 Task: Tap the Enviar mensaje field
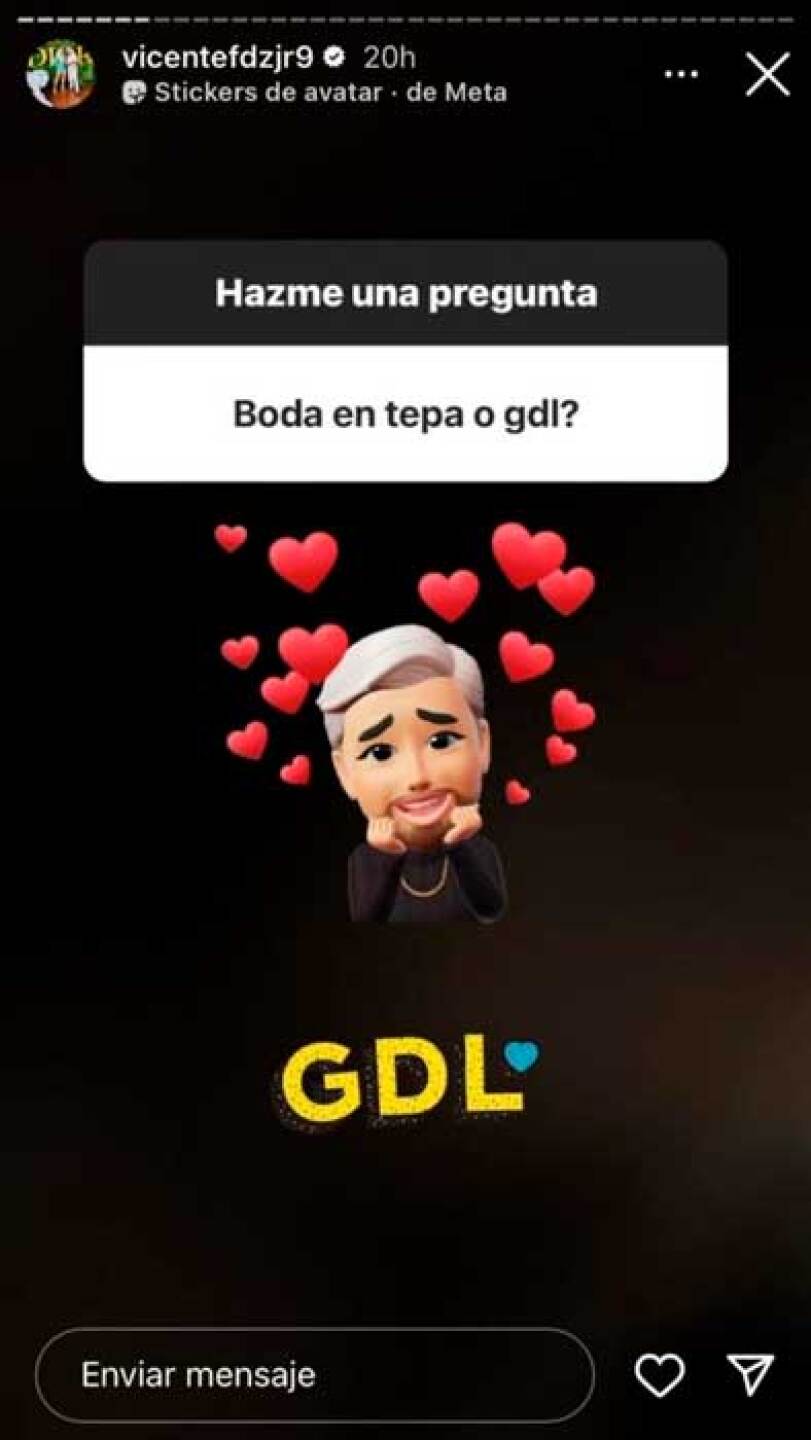pos(314,1375)
